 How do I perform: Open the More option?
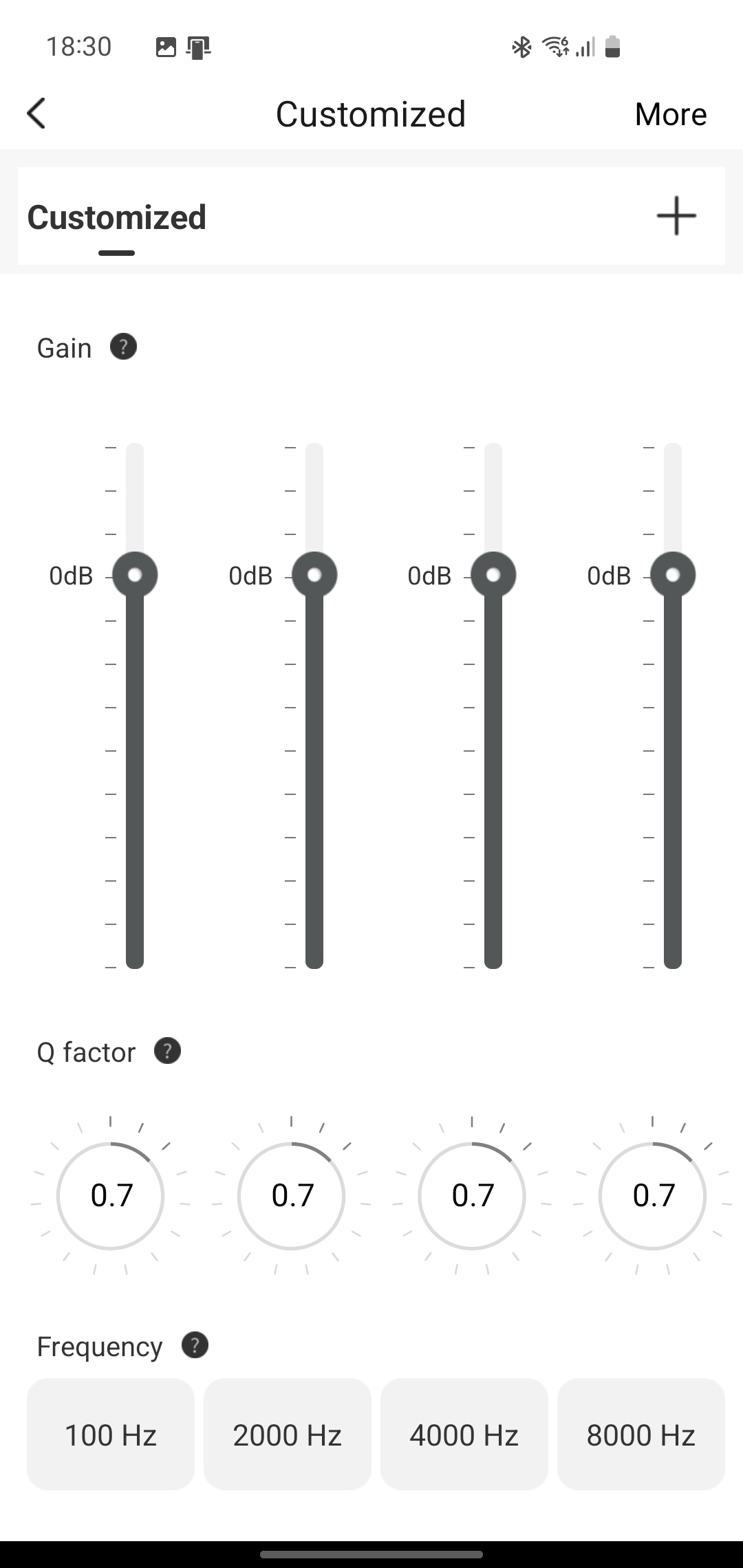tap(670, 114)
